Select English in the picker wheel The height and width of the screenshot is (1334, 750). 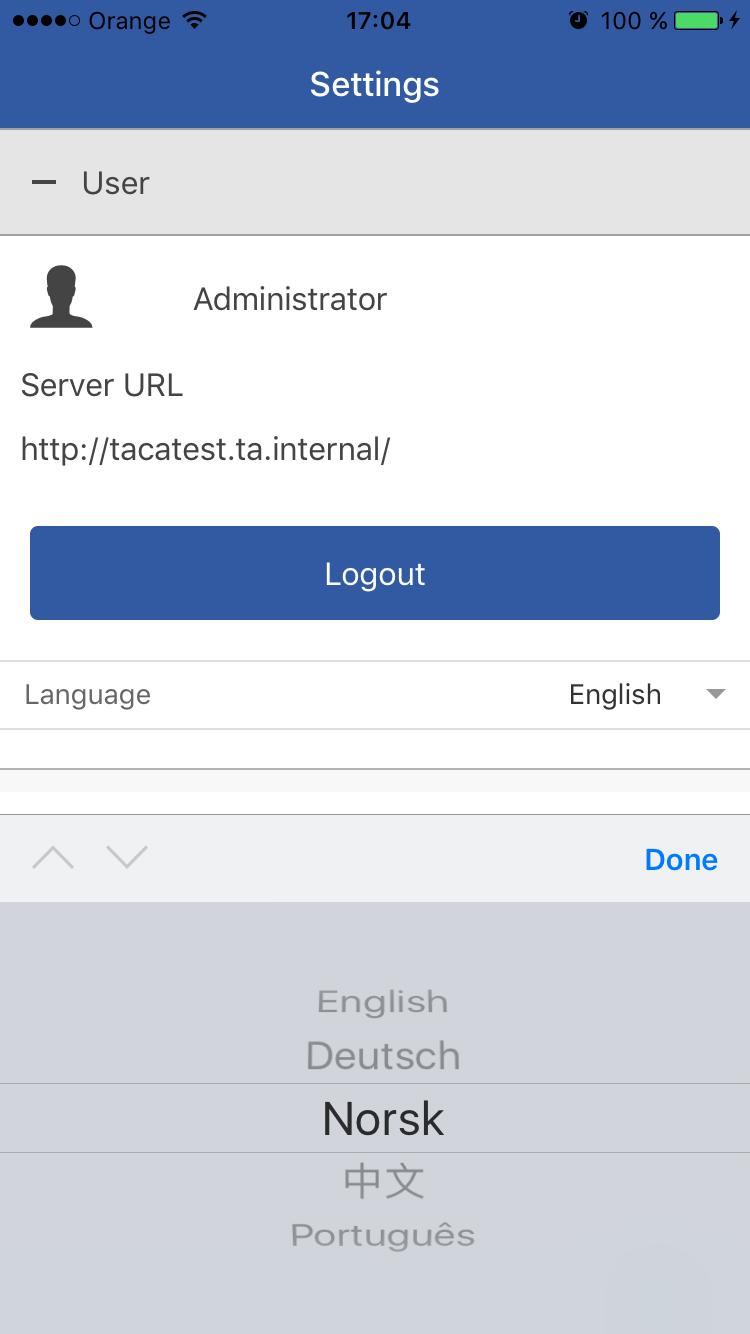coord(382,1001)
